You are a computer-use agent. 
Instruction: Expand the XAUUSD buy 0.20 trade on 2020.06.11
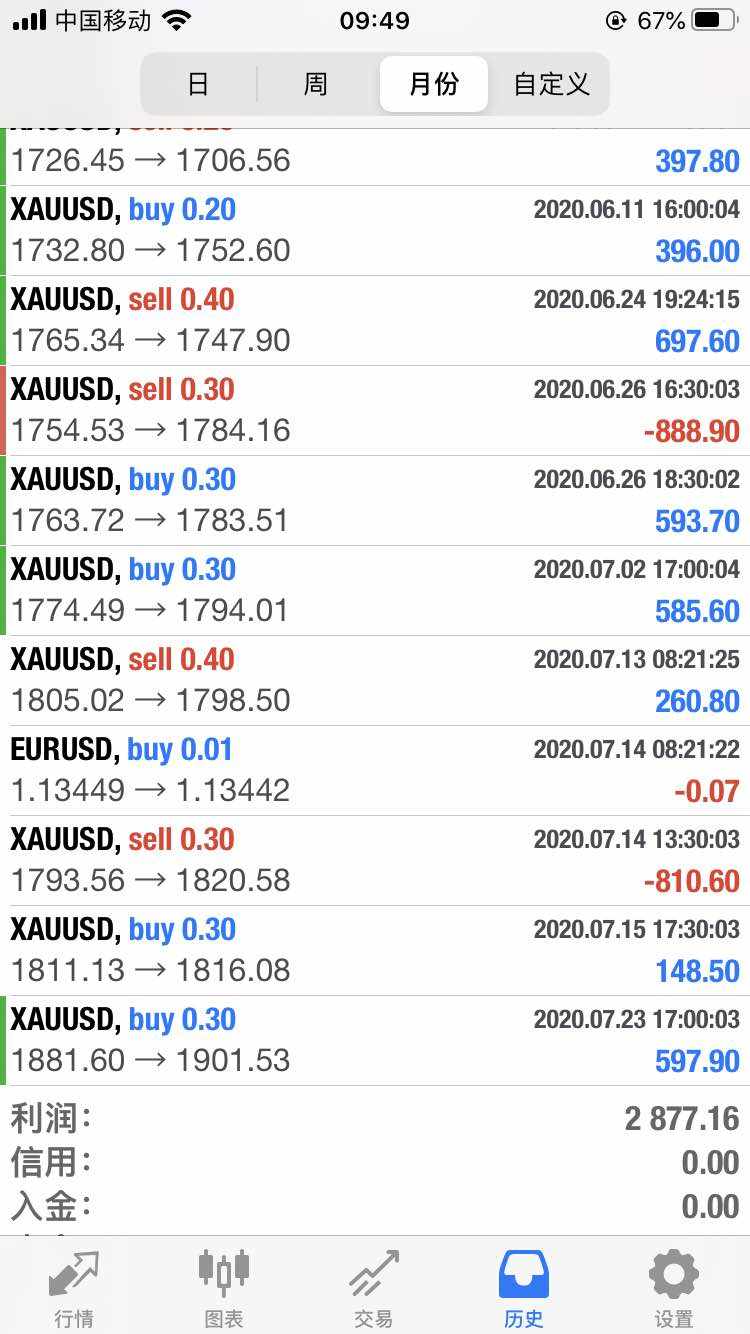click(x=375, y=231)
